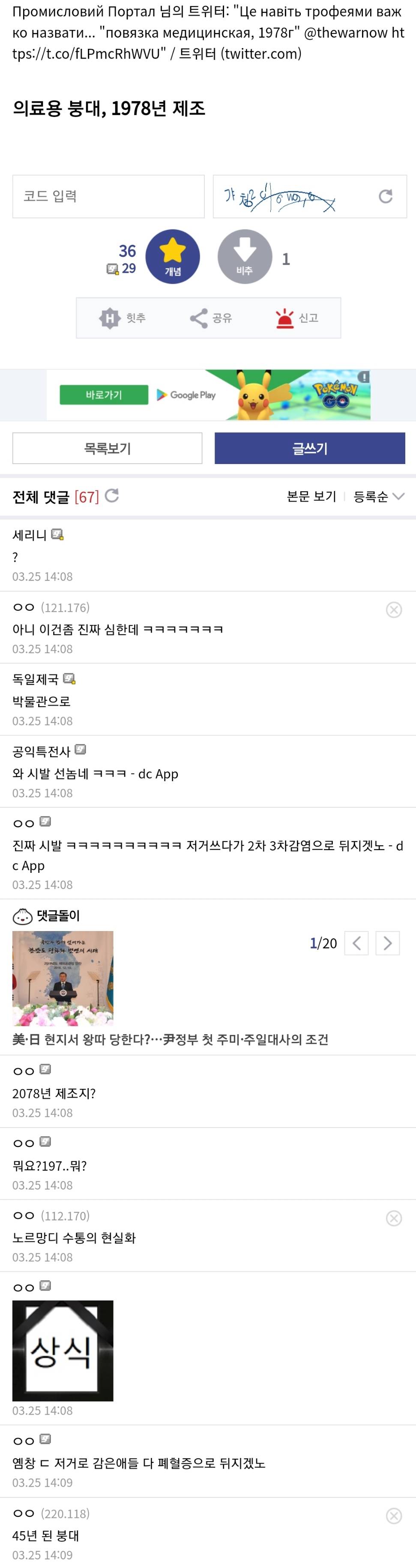Jump to 본문 보기

[x=311, y=497]
